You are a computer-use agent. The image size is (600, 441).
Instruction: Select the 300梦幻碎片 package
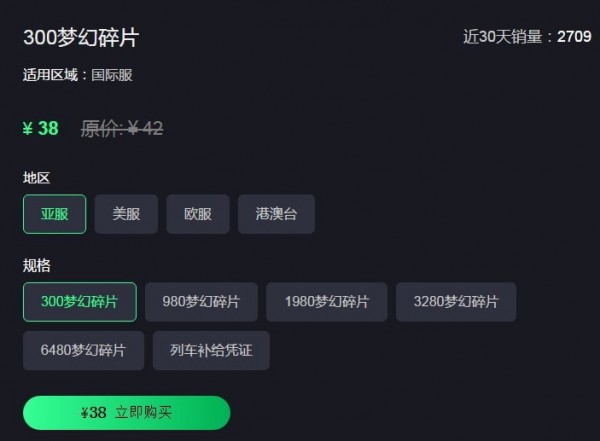pyautogui.click(x=80, y=302)
